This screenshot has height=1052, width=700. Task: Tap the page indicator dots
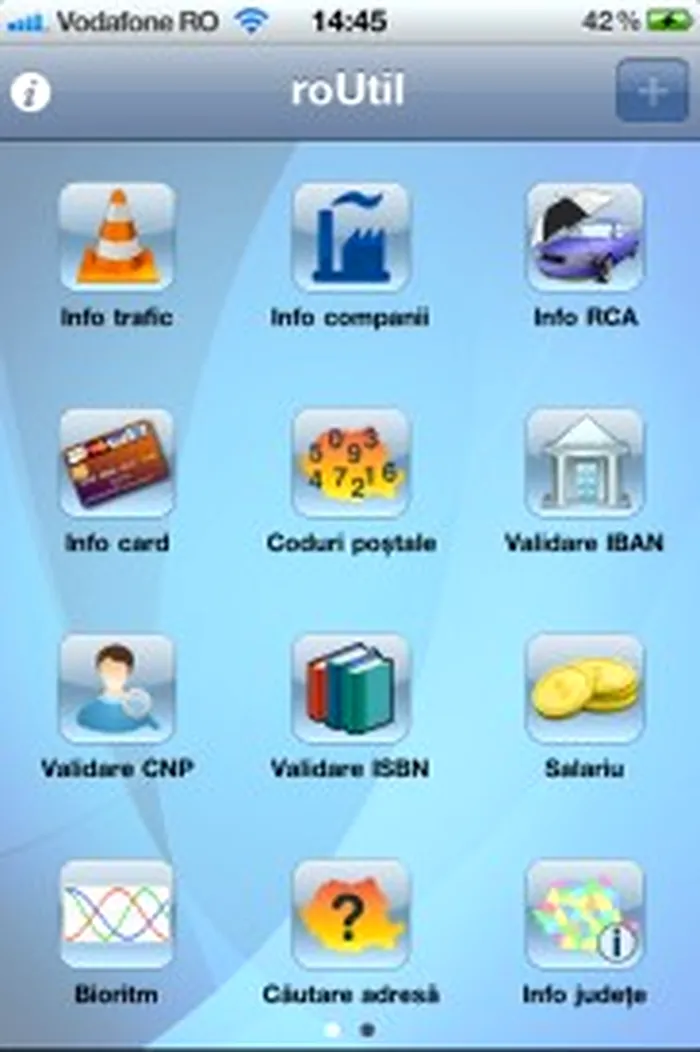(x=350, y=1028)
